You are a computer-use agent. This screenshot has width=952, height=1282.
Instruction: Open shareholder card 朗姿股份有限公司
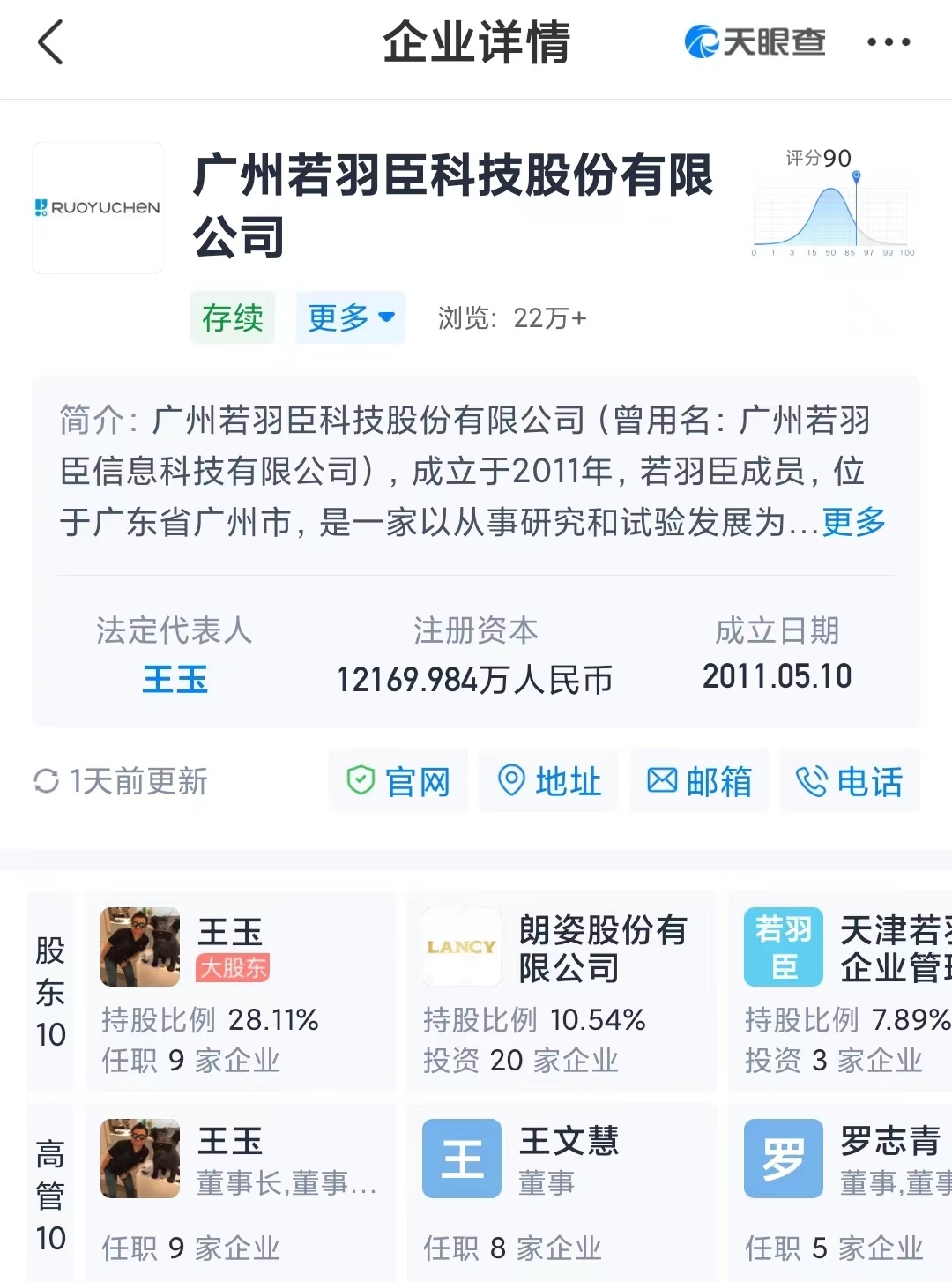point(562,991)
